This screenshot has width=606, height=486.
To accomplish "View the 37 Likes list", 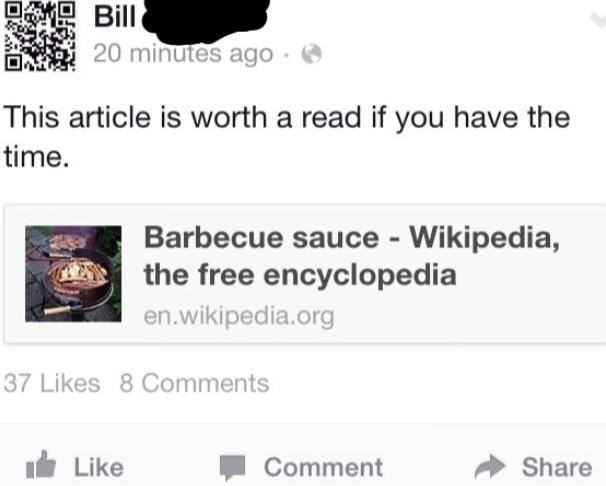I will [52, 383].
